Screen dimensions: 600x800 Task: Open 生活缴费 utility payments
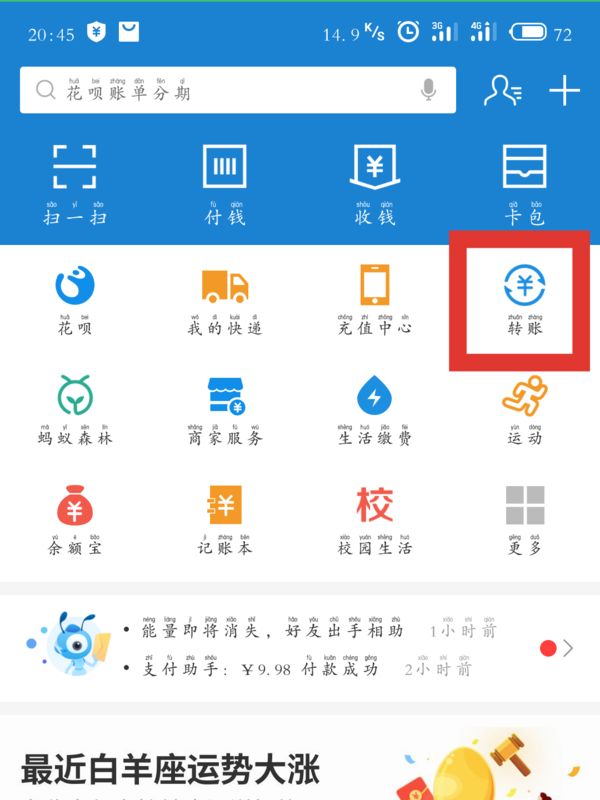click(375, 408)
